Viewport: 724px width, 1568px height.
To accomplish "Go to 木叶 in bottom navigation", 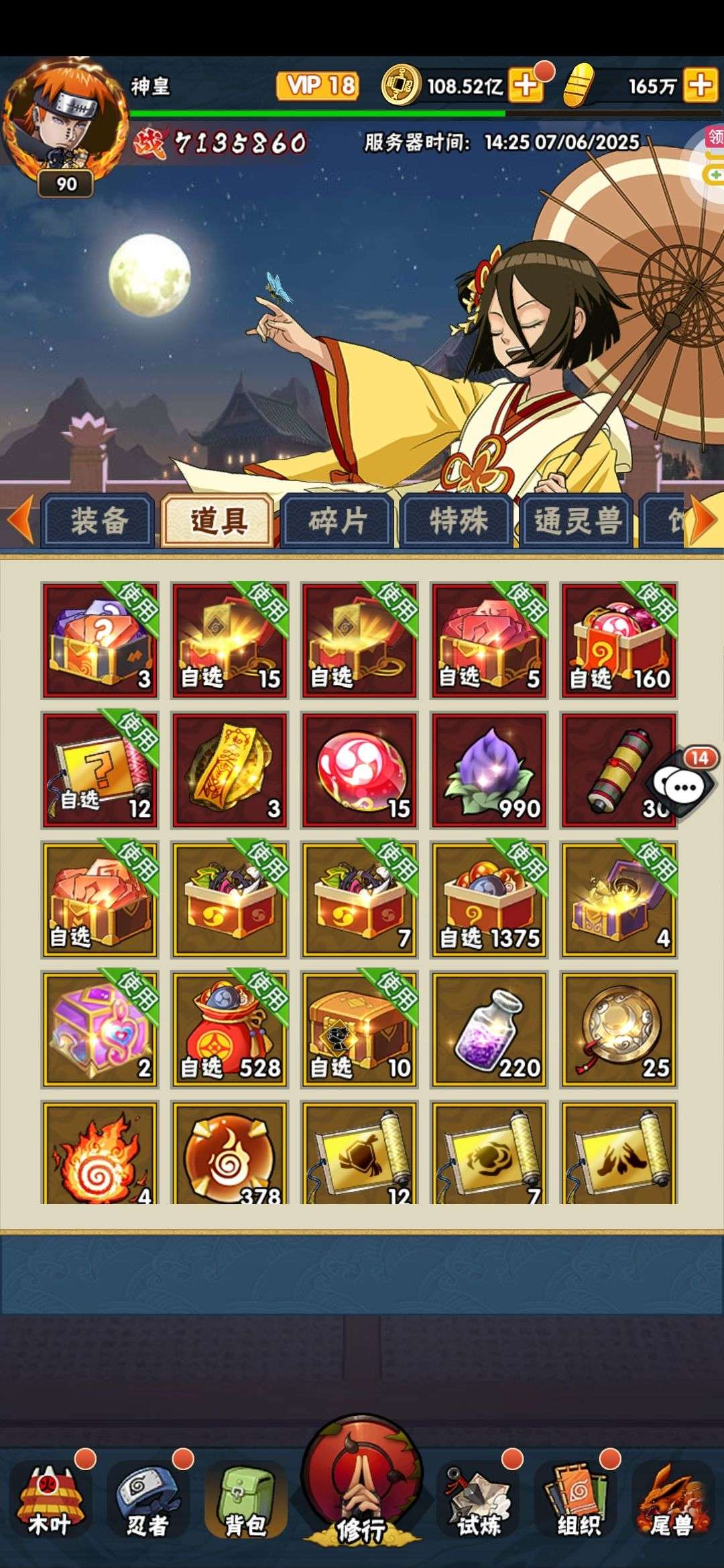I will pos(50,1497).
